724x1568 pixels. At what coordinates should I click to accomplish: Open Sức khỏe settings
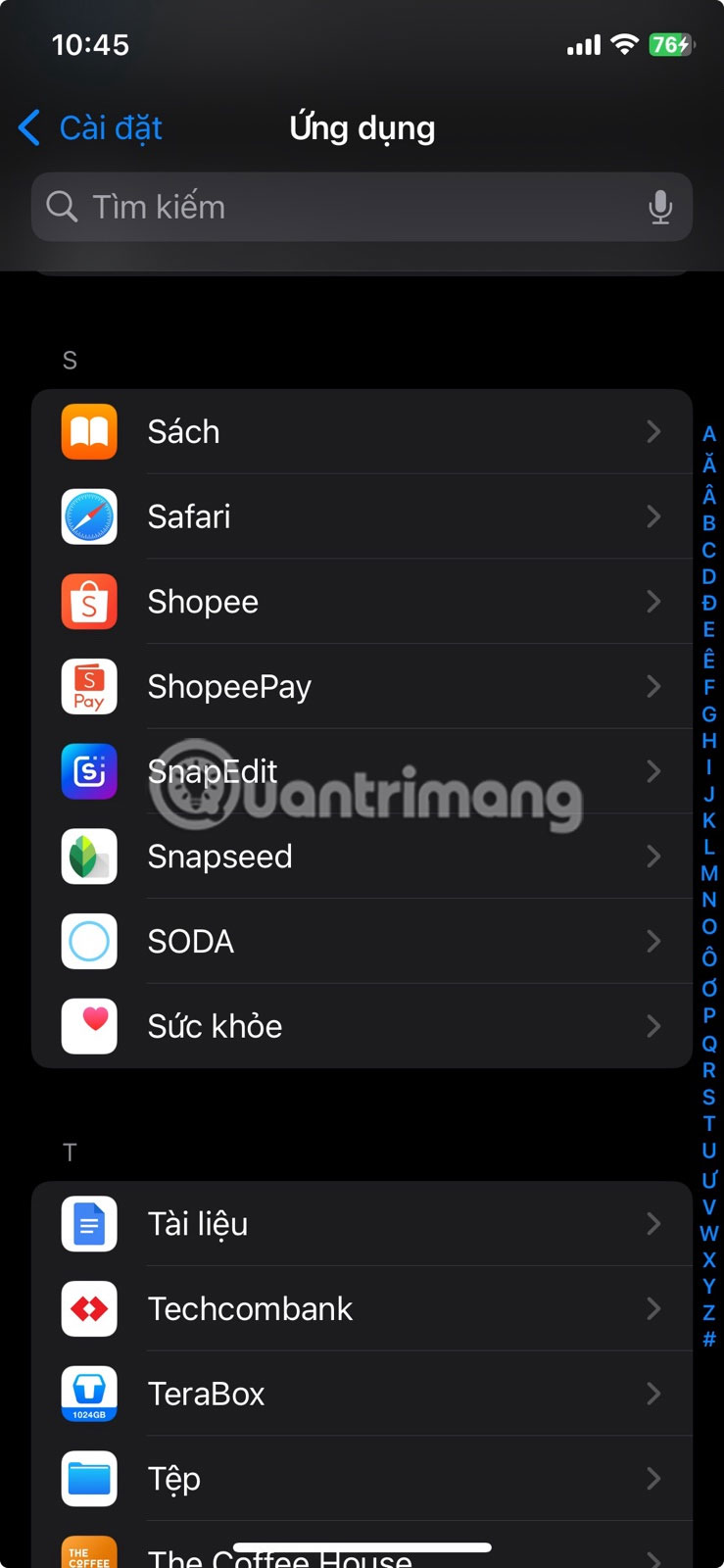click(362, 1026)
